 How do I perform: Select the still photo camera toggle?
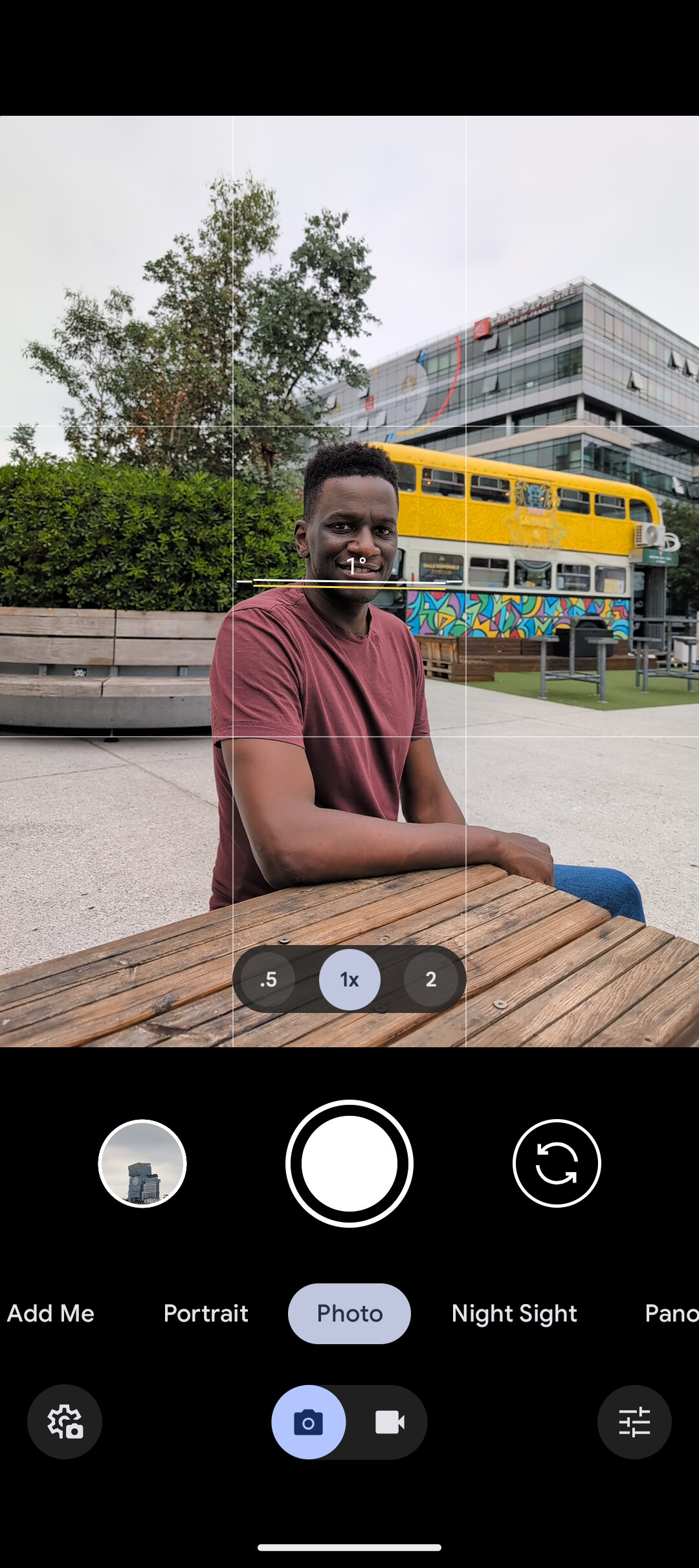point(308,1422)
